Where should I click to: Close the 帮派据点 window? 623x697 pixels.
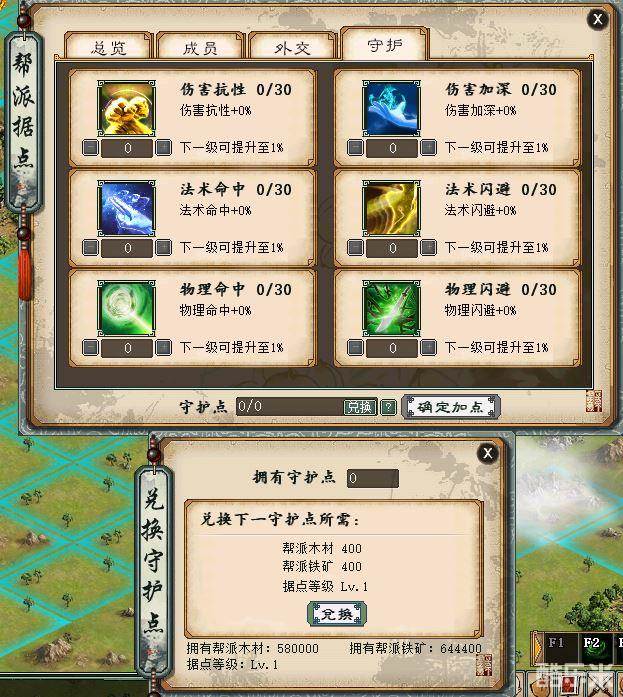pos(598,18)
